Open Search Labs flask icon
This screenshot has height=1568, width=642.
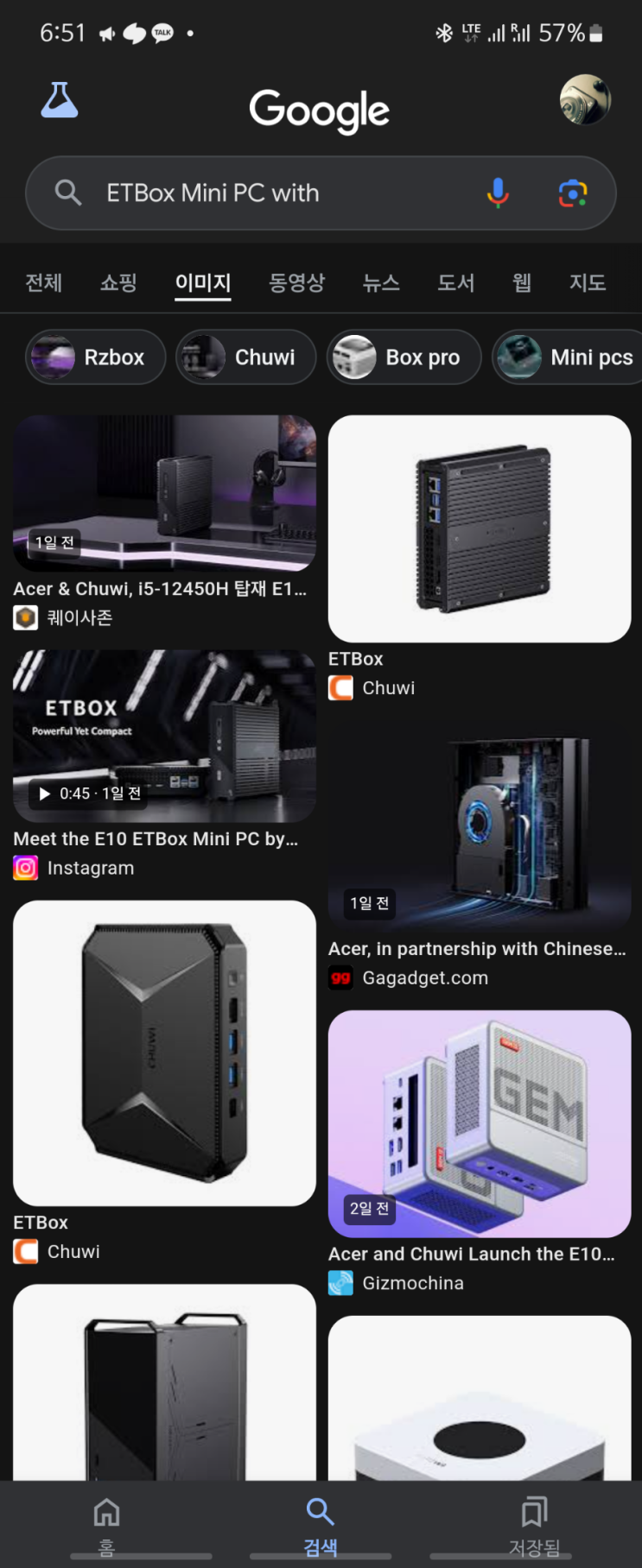60,101
